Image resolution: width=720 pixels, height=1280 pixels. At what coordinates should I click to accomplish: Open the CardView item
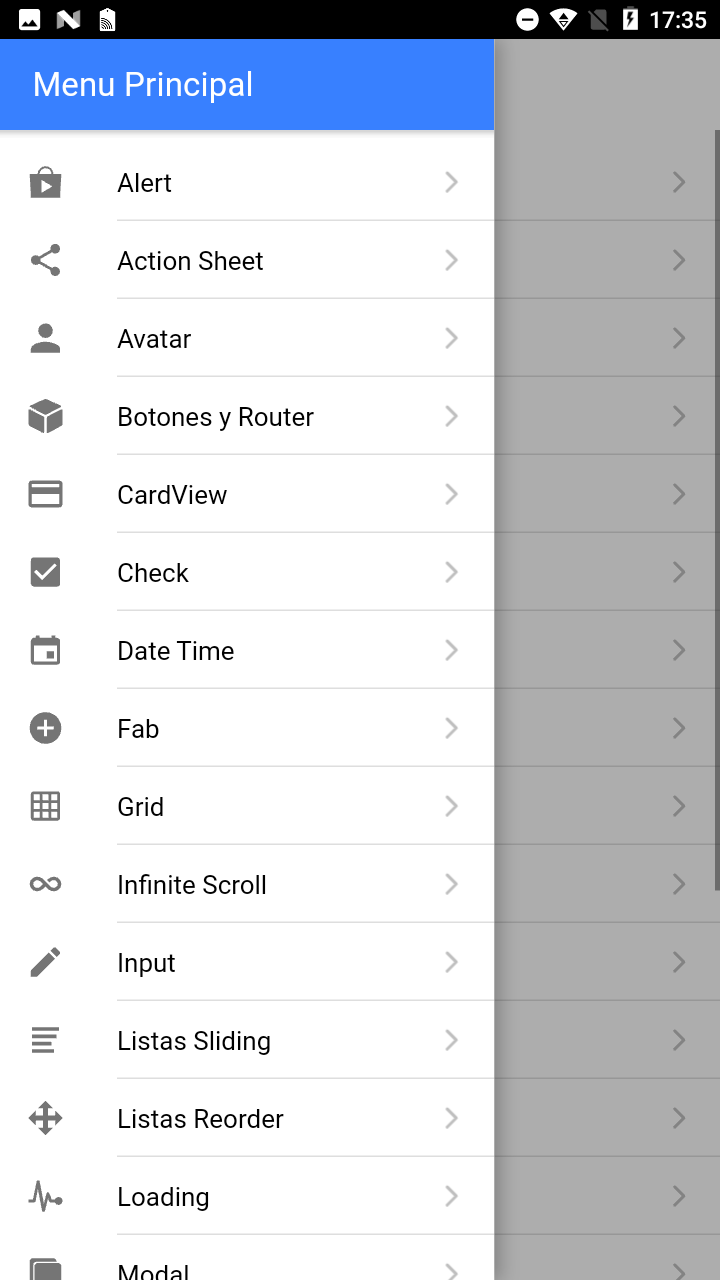pos(247,494)
